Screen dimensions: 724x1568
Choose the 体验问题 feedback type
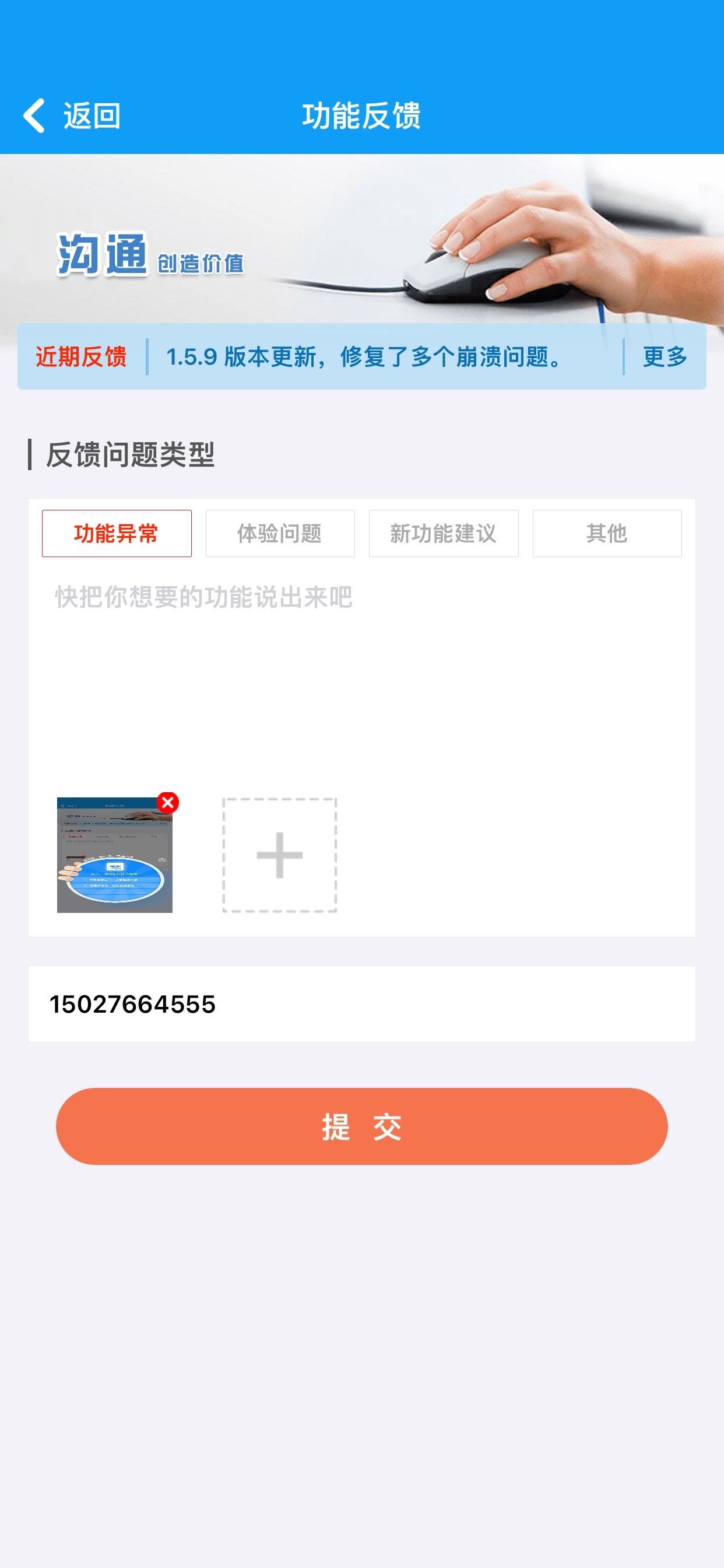(x=280, y=533)
